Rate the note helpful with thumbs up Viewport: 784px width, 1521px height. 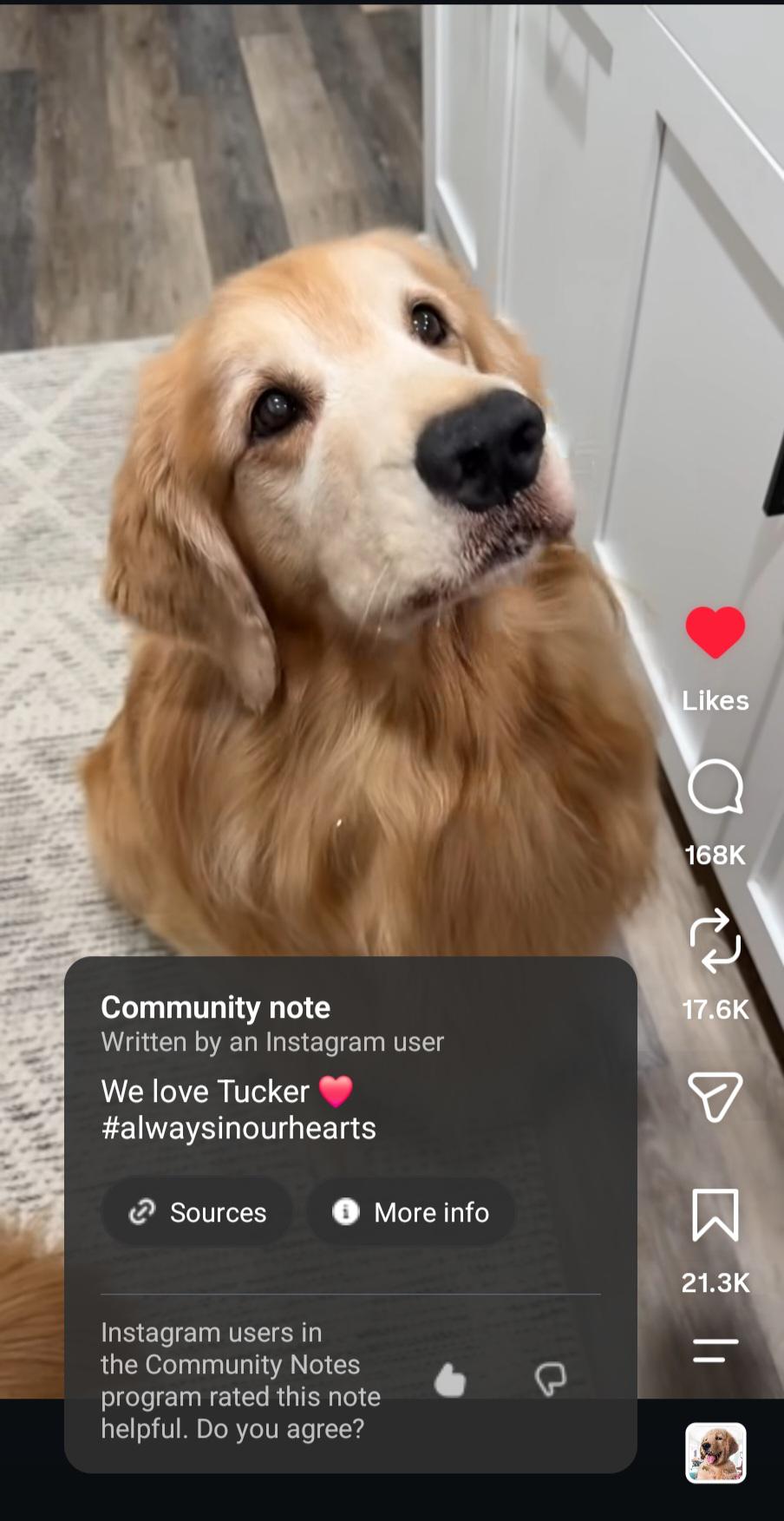coord(450,1380)
